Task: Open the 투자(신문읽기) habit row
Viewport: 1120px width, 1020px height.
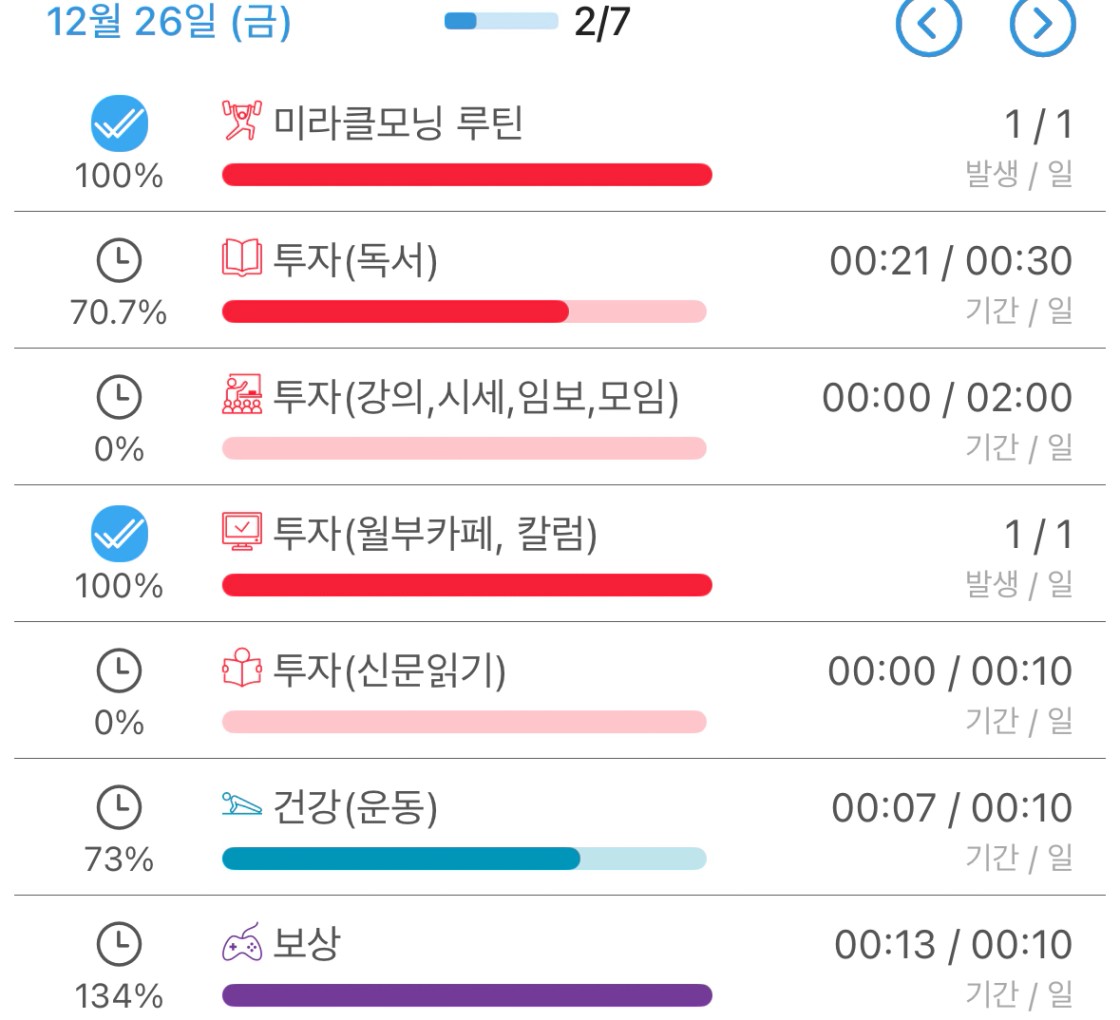Action: pyautogui.click(x=389, y=671)
